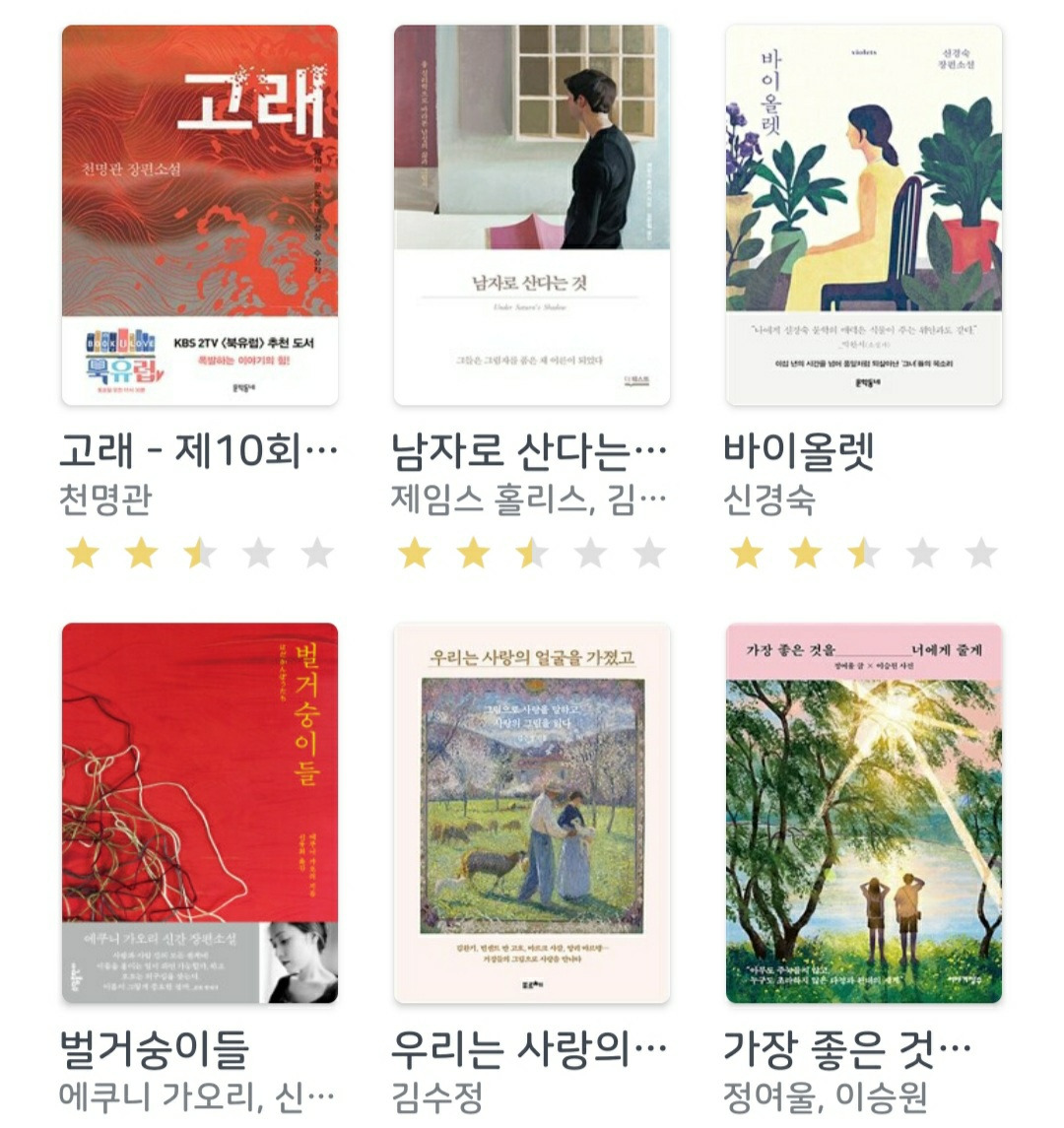This screenshot has height=1128, width=1064.
Task: Click the first star in 고래's rating row
Action: coord(84,554)
